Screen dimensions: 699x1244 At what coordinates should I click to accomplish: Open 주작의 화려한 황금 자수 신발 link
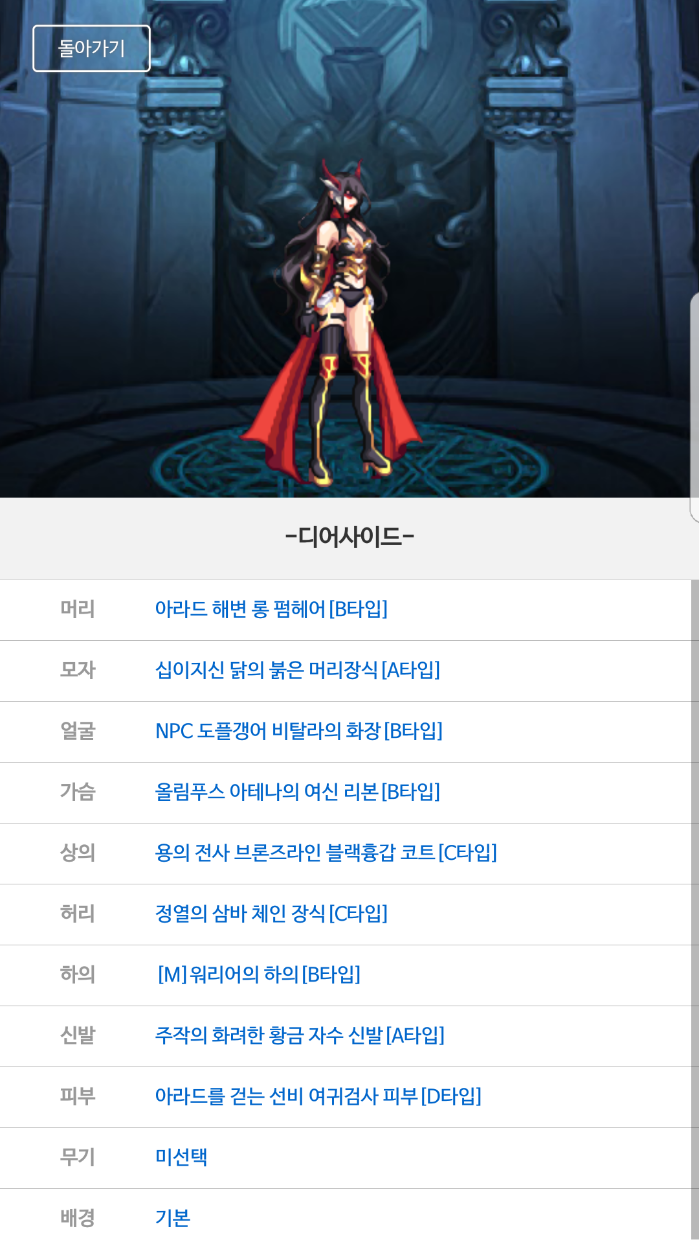coord(299,1036)
